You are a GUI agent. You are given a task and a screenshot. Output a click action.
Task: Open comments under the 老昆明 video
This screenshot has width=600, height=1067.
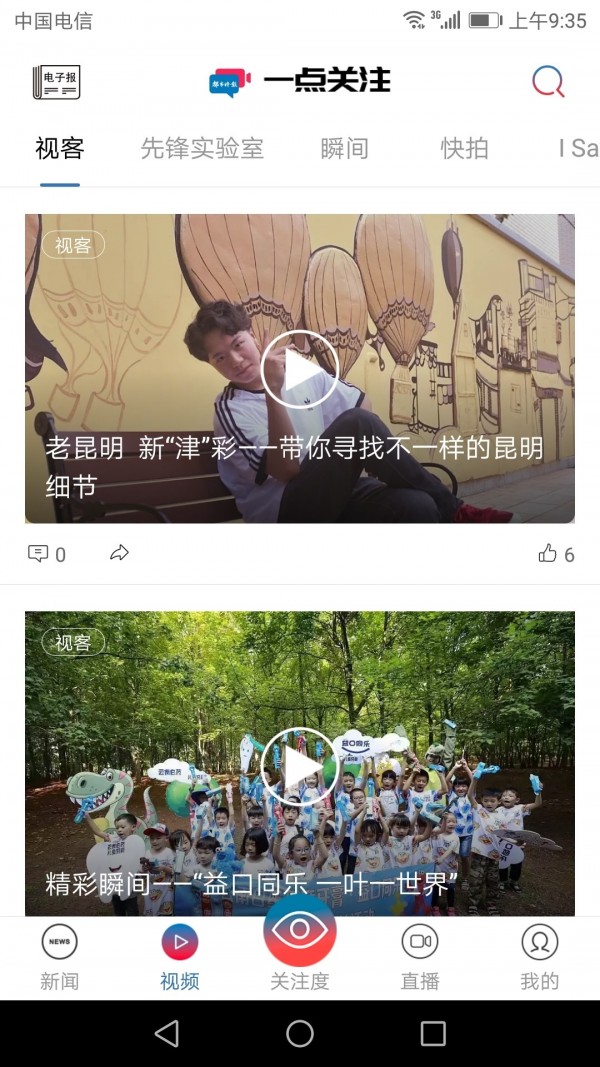pos(47,554)
